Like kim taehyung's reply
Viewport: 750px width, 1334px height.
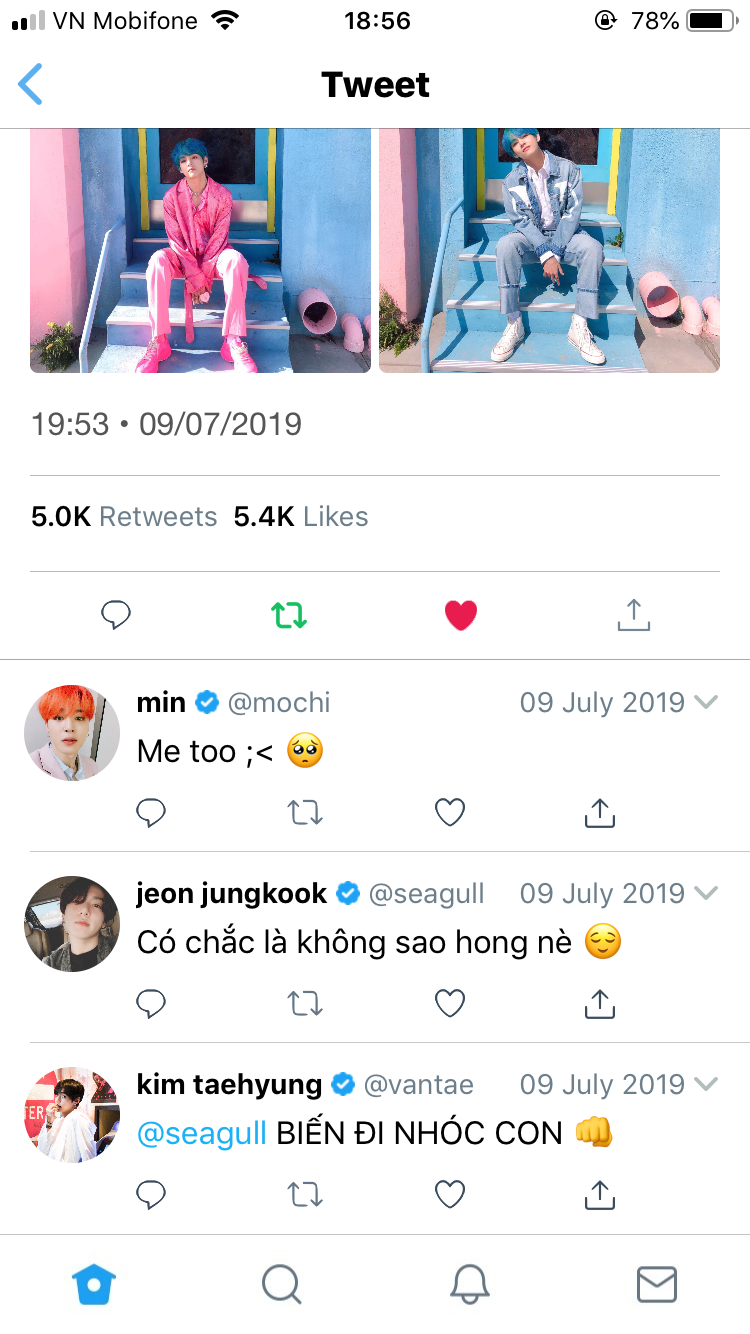pos(451,1193)
